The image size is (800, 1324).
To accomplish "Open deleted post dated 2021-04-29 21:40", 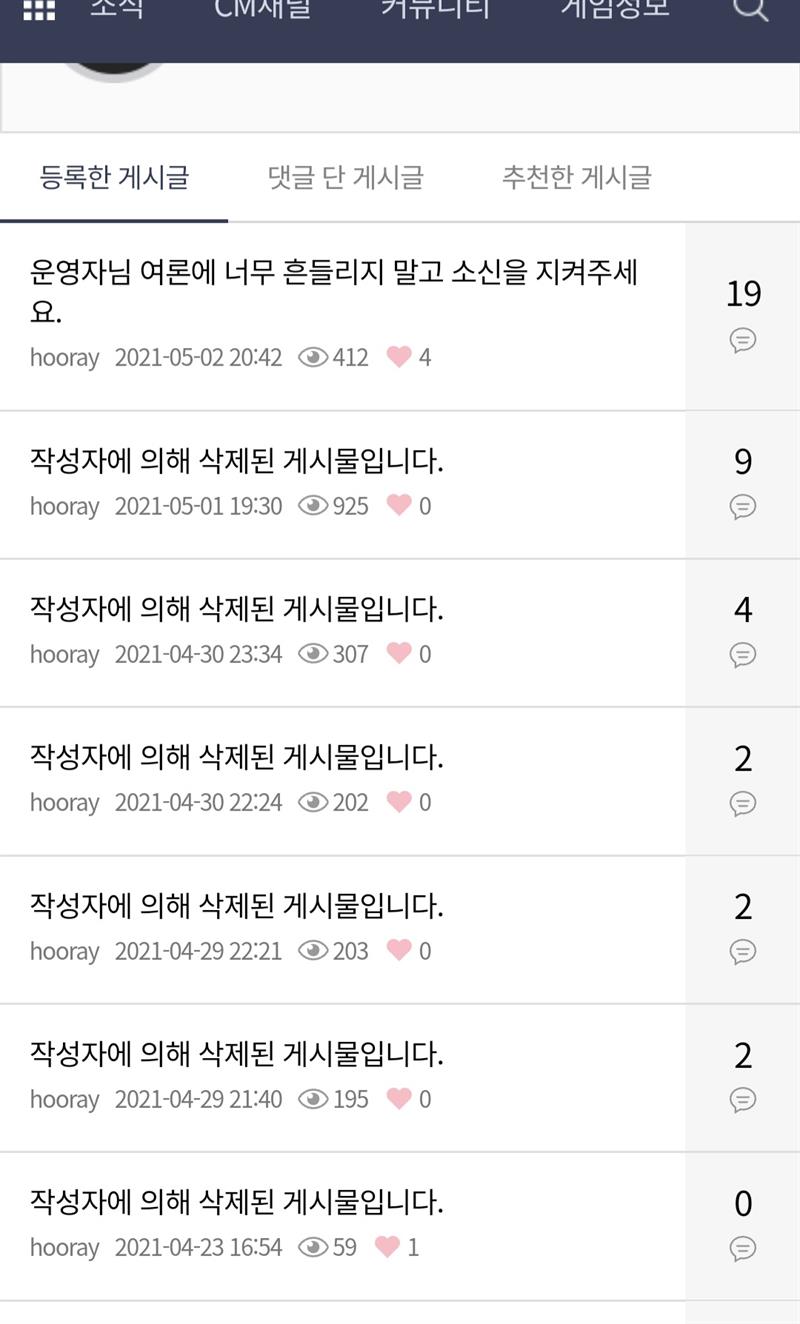I will (x=237, y=1054).
